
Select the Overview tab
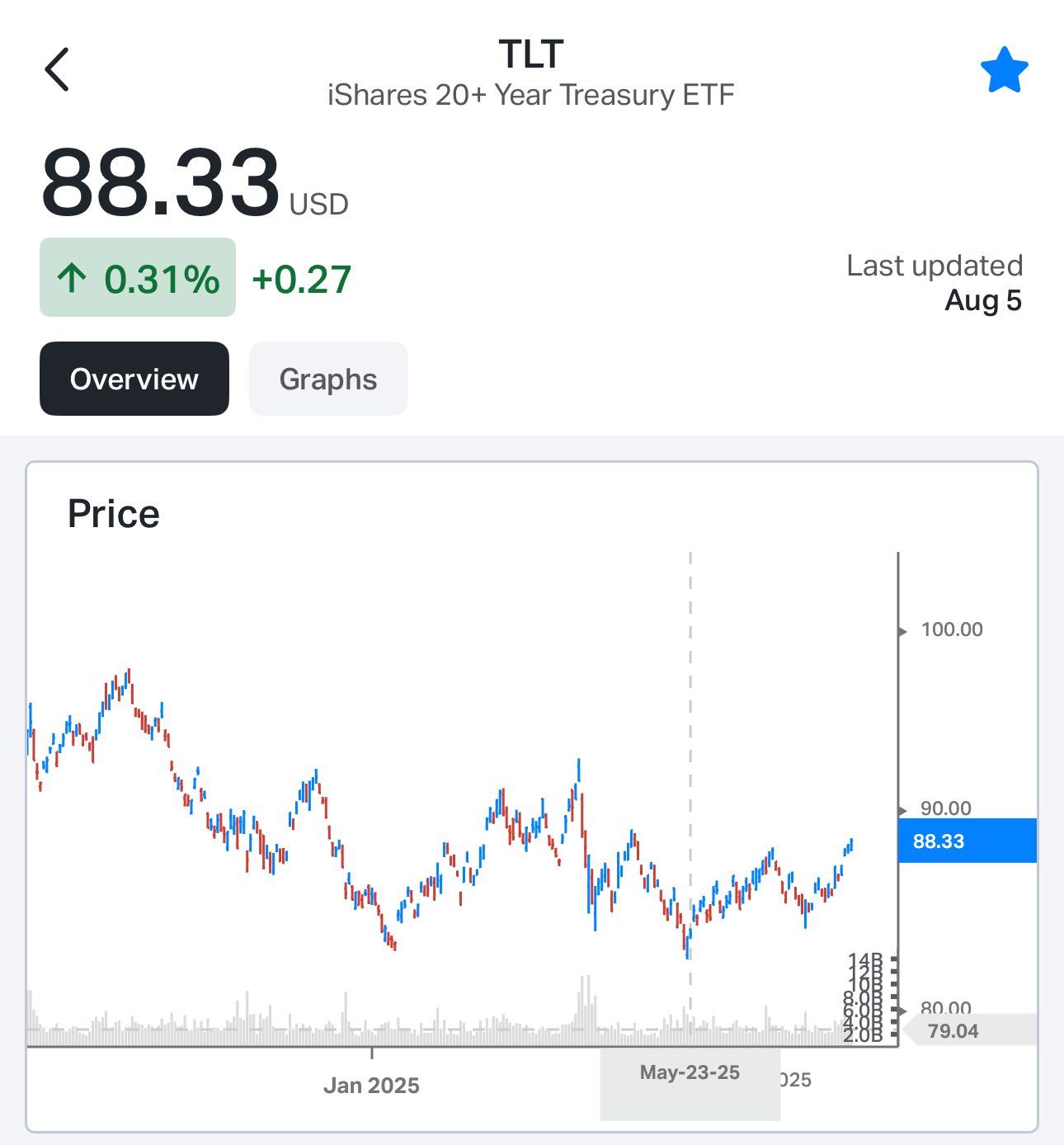pyautogui.click(x=134, y=379)
